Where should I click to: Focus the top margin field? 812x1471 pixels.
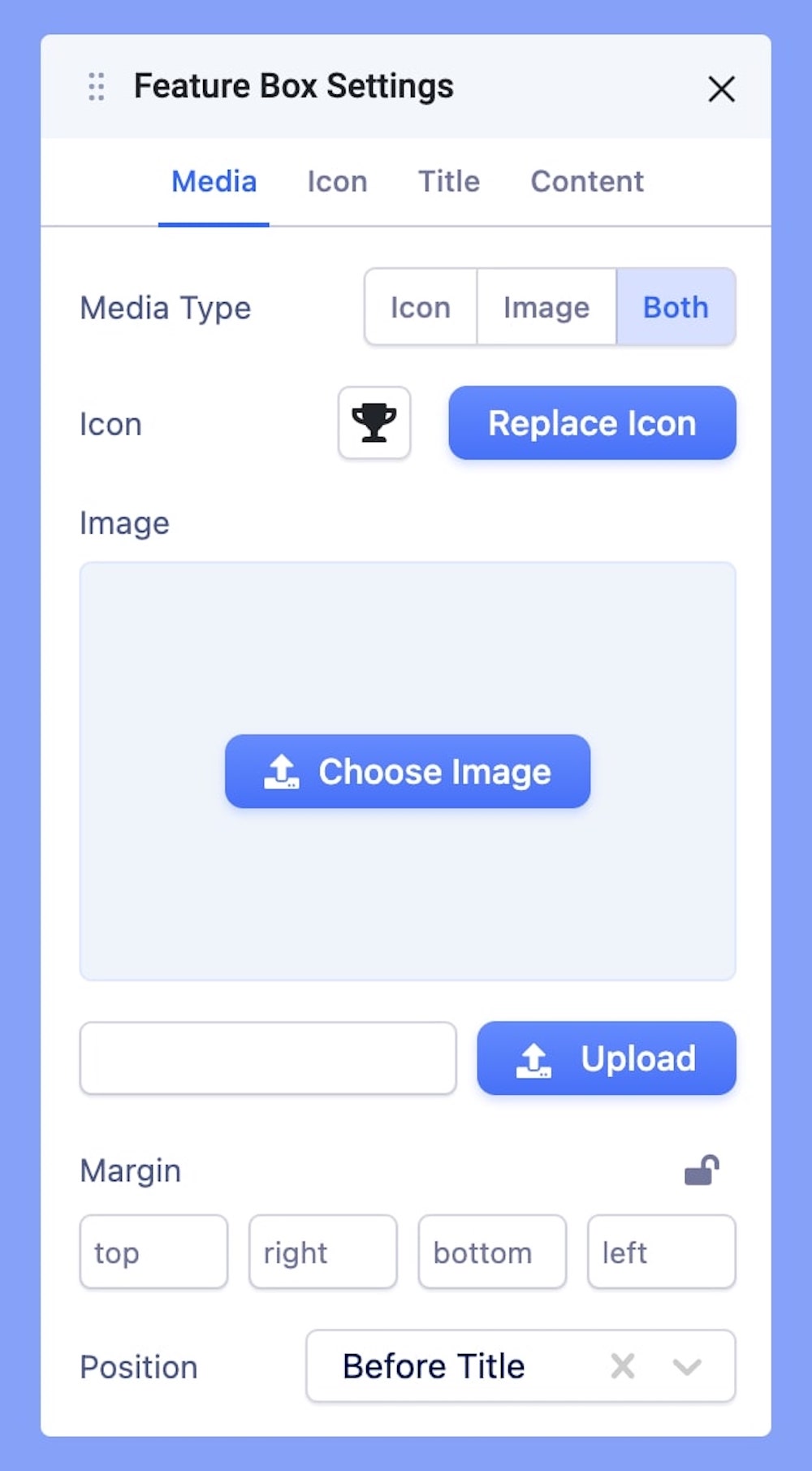[x=153, y=1252]
